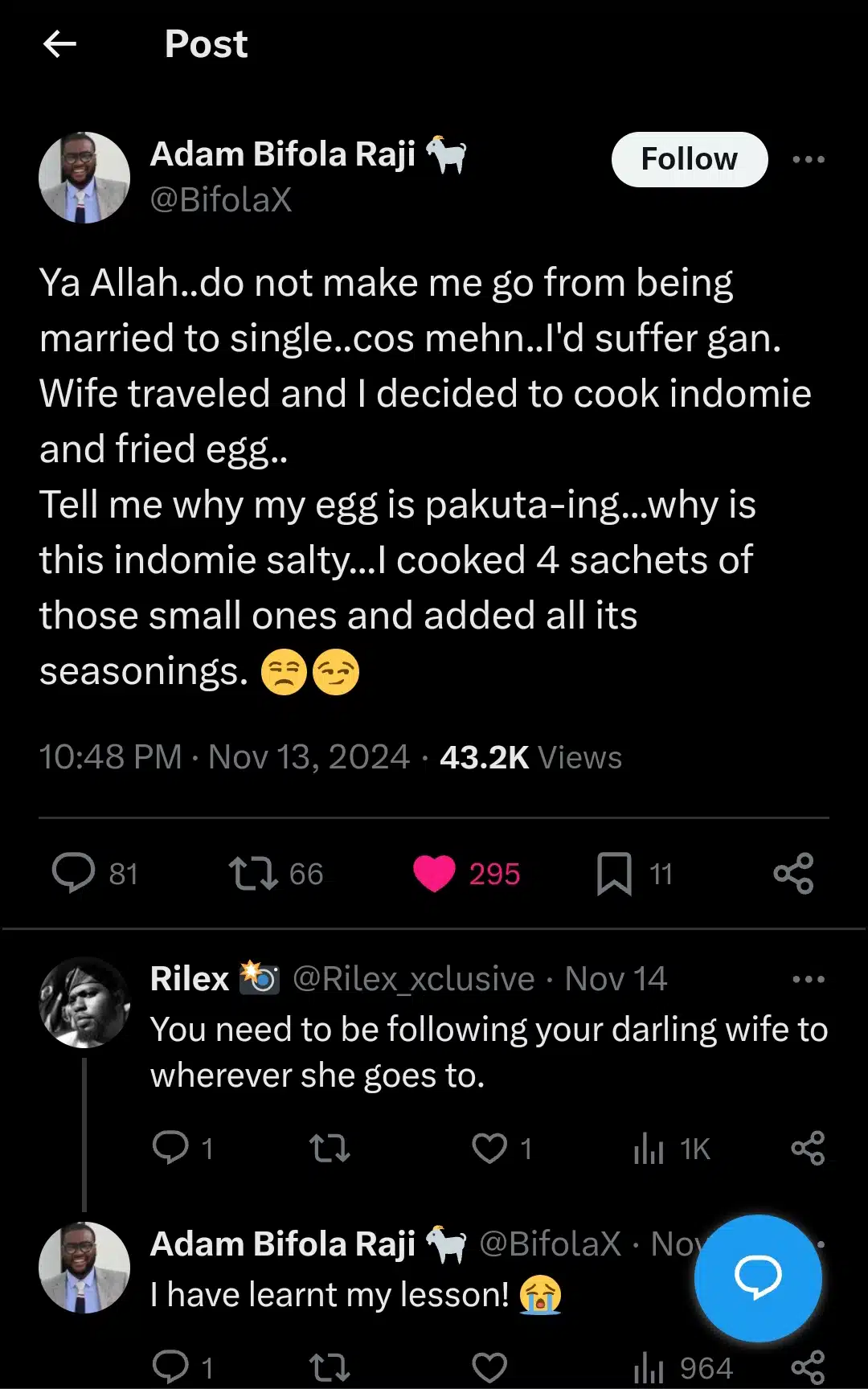
Task: Unlike the main post with 295 likes
Action: coord(435,874)
